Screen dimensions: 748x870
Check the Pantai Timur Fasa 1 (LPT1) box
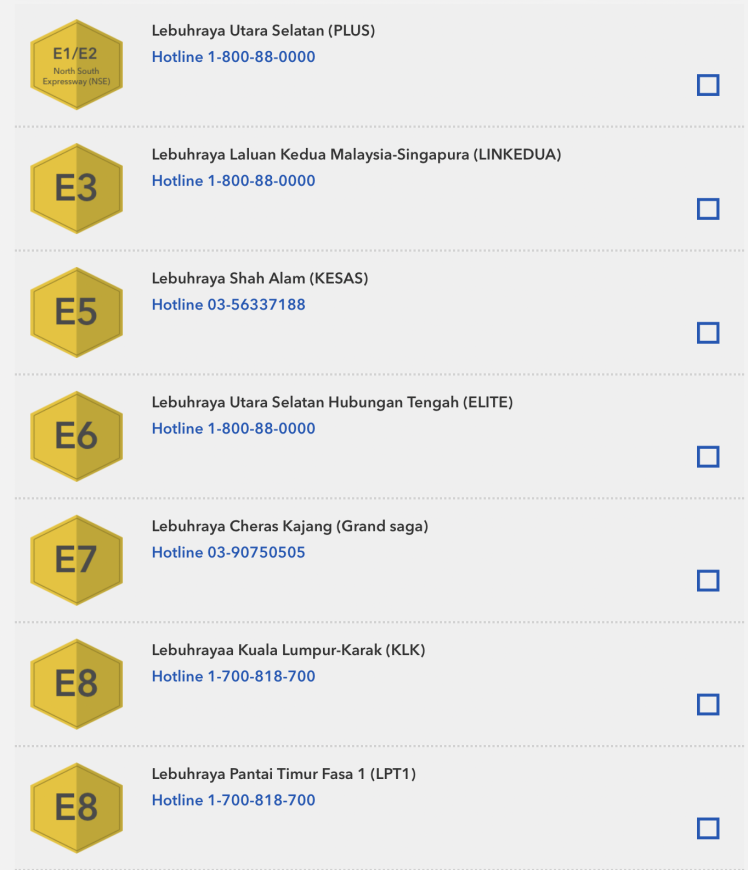tap(708, 829)
